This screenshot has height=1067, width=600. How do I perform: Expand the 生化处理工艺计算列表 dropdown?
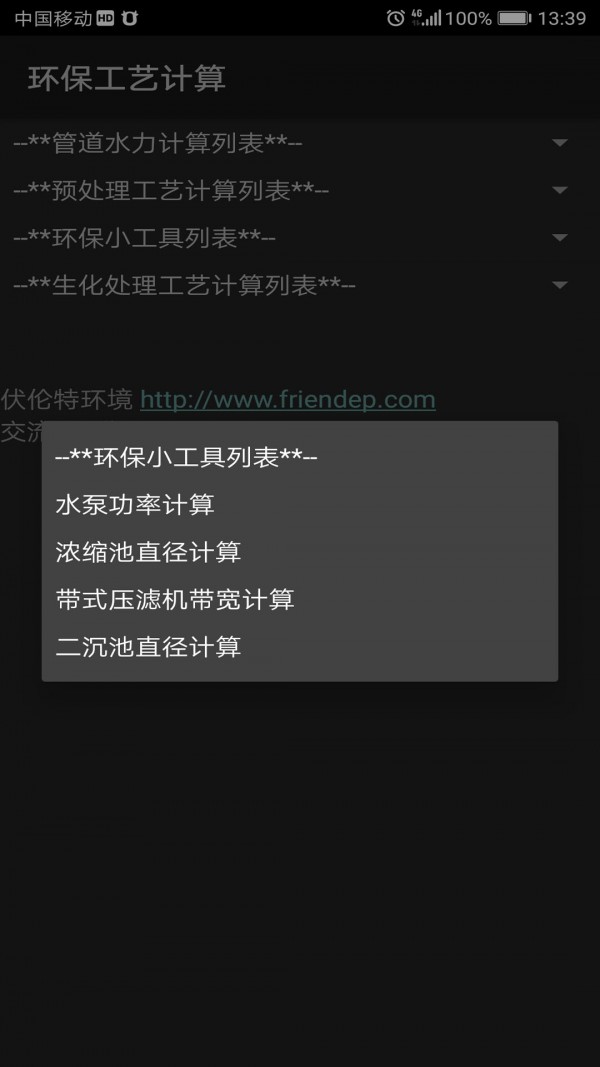coord(299,285)
